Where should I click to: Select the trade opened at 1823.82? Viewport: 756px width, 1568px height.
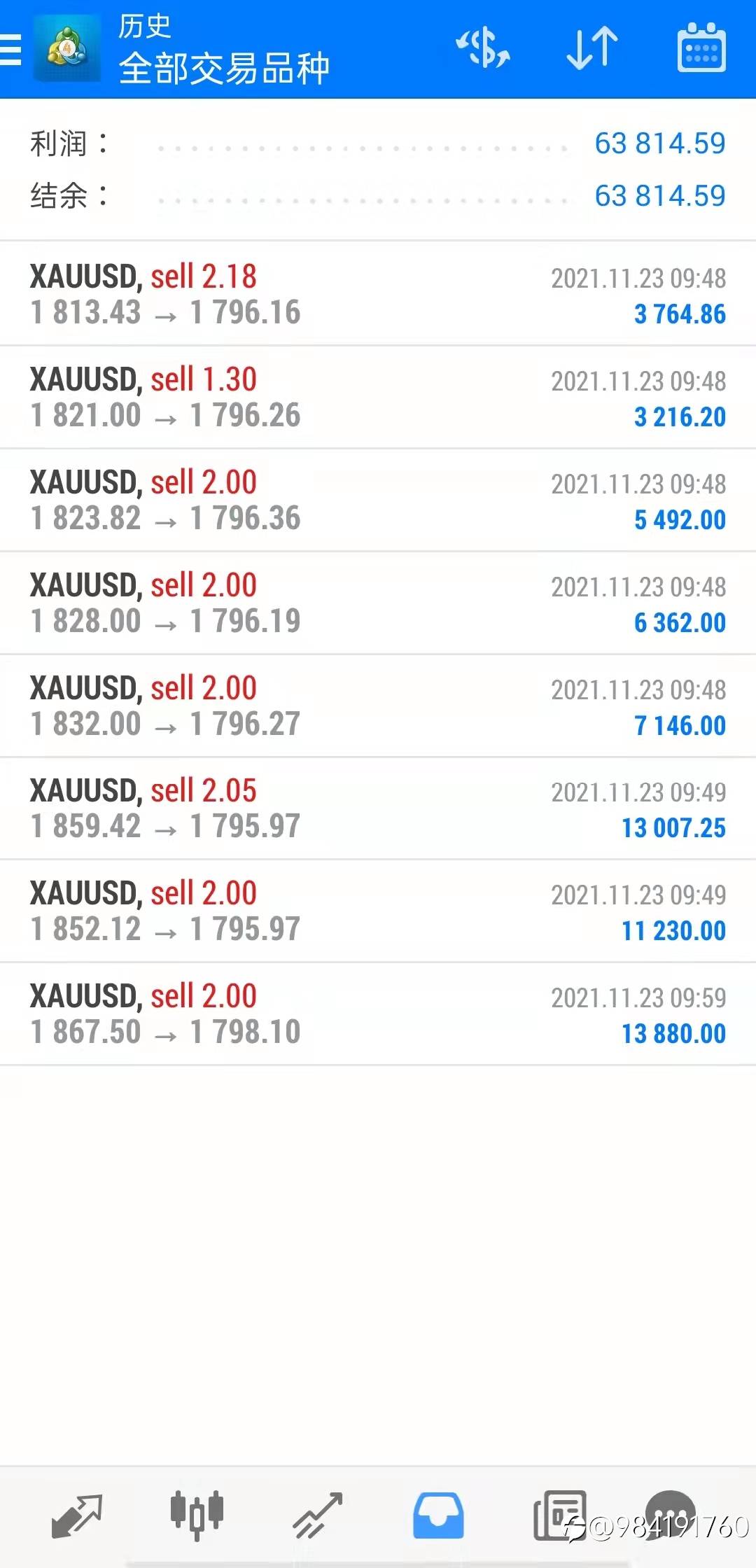click(378, 500)
